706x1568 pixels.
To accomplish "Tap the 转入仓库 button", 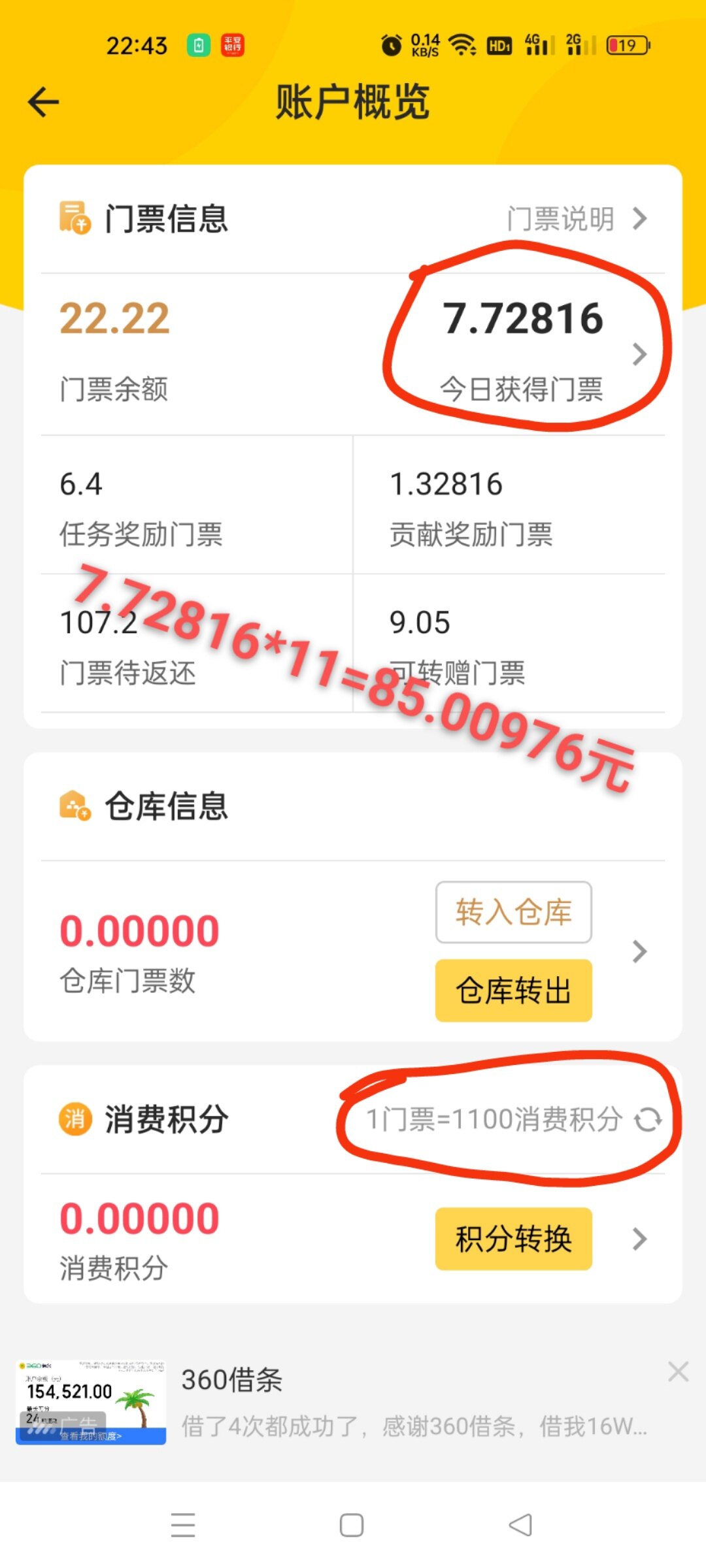I will pyautogui.click(x=513, y=912).
